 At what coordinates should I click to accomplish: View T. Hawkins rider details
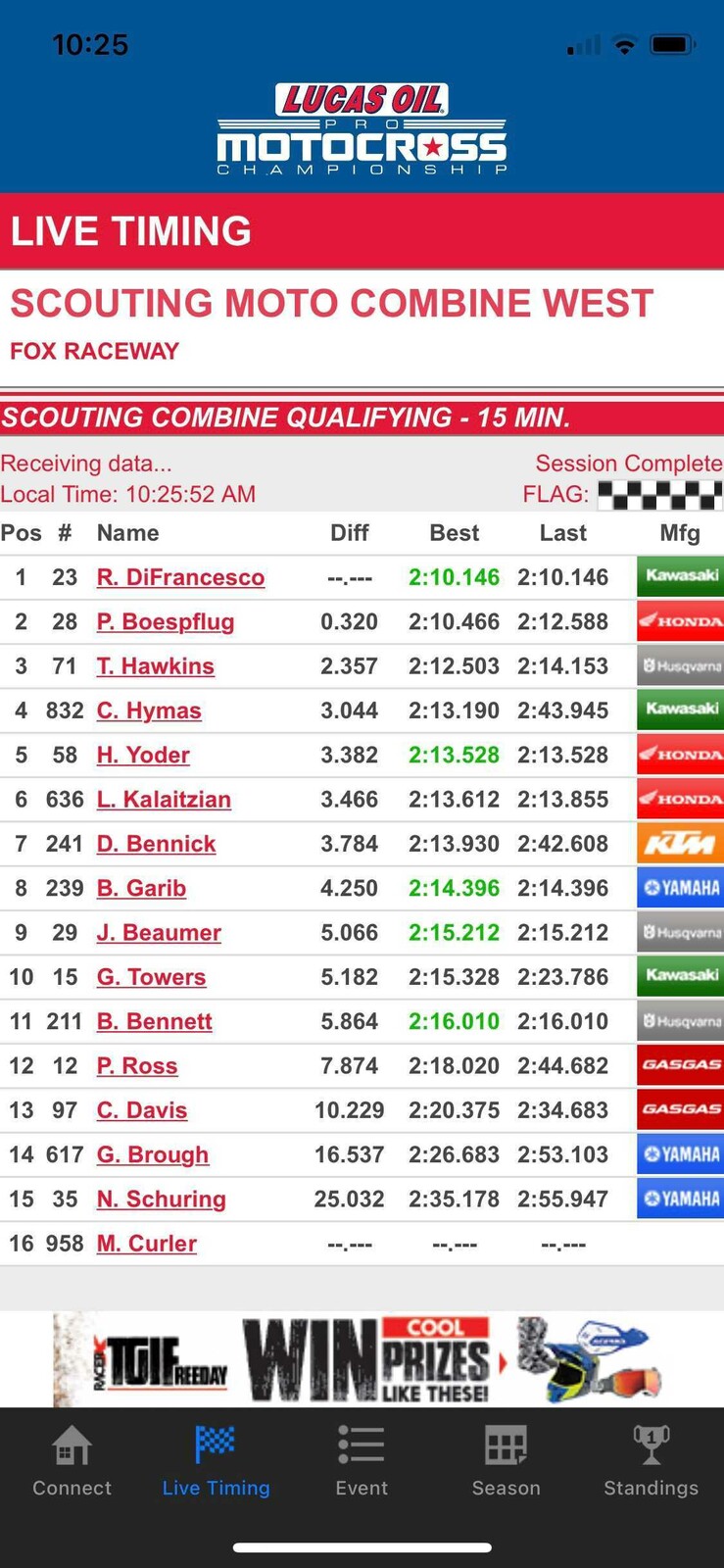click(155, 666)
